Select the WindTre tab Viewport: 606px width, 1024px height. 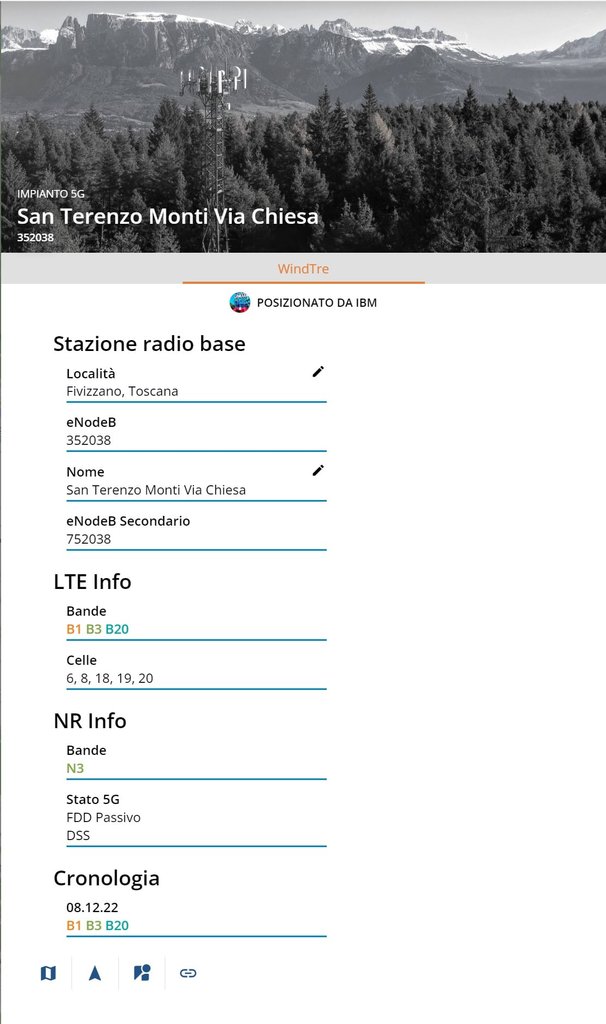303,269
